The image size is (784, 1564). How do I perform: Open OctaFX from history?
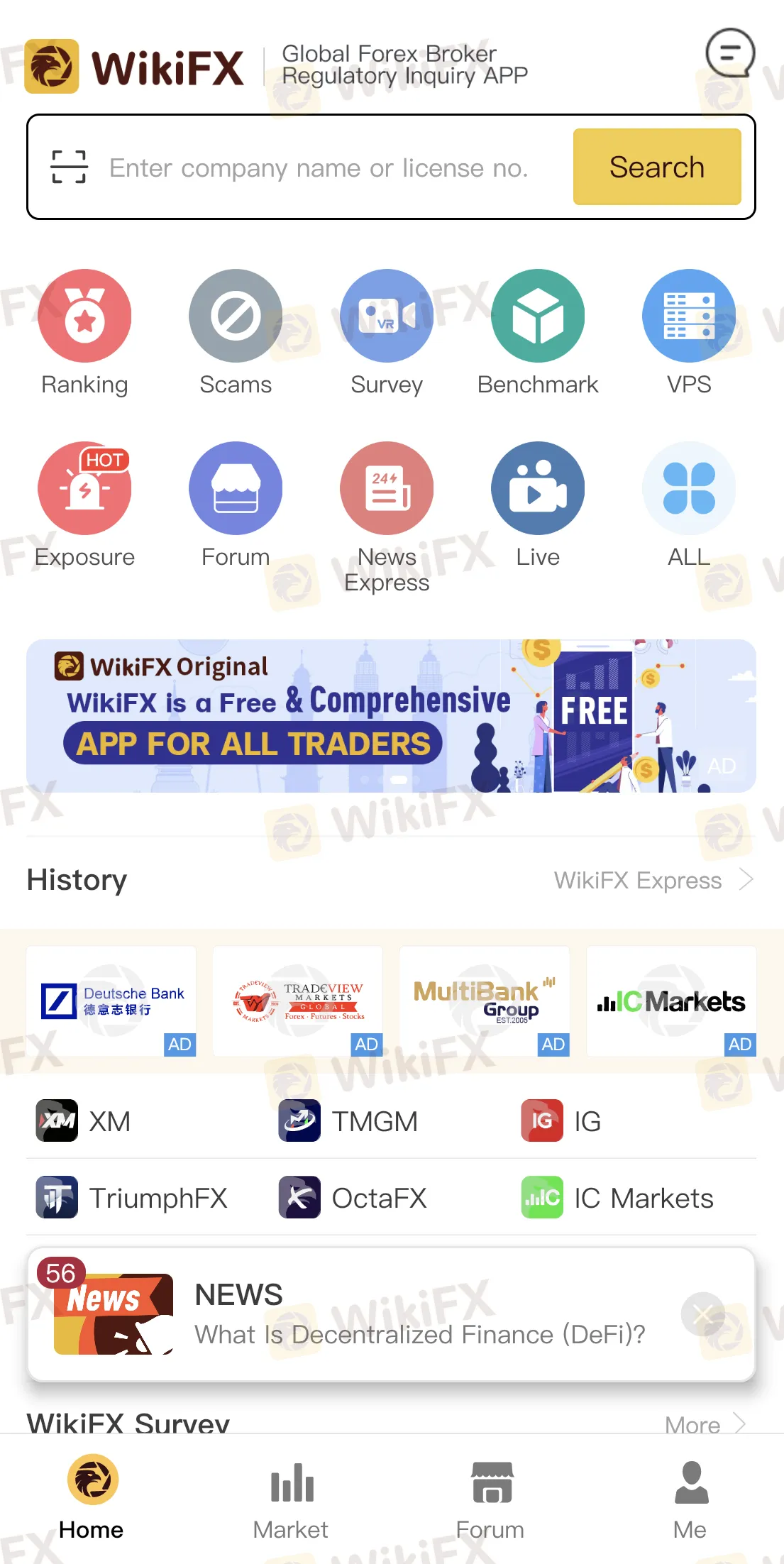(x=353, y=1198)
